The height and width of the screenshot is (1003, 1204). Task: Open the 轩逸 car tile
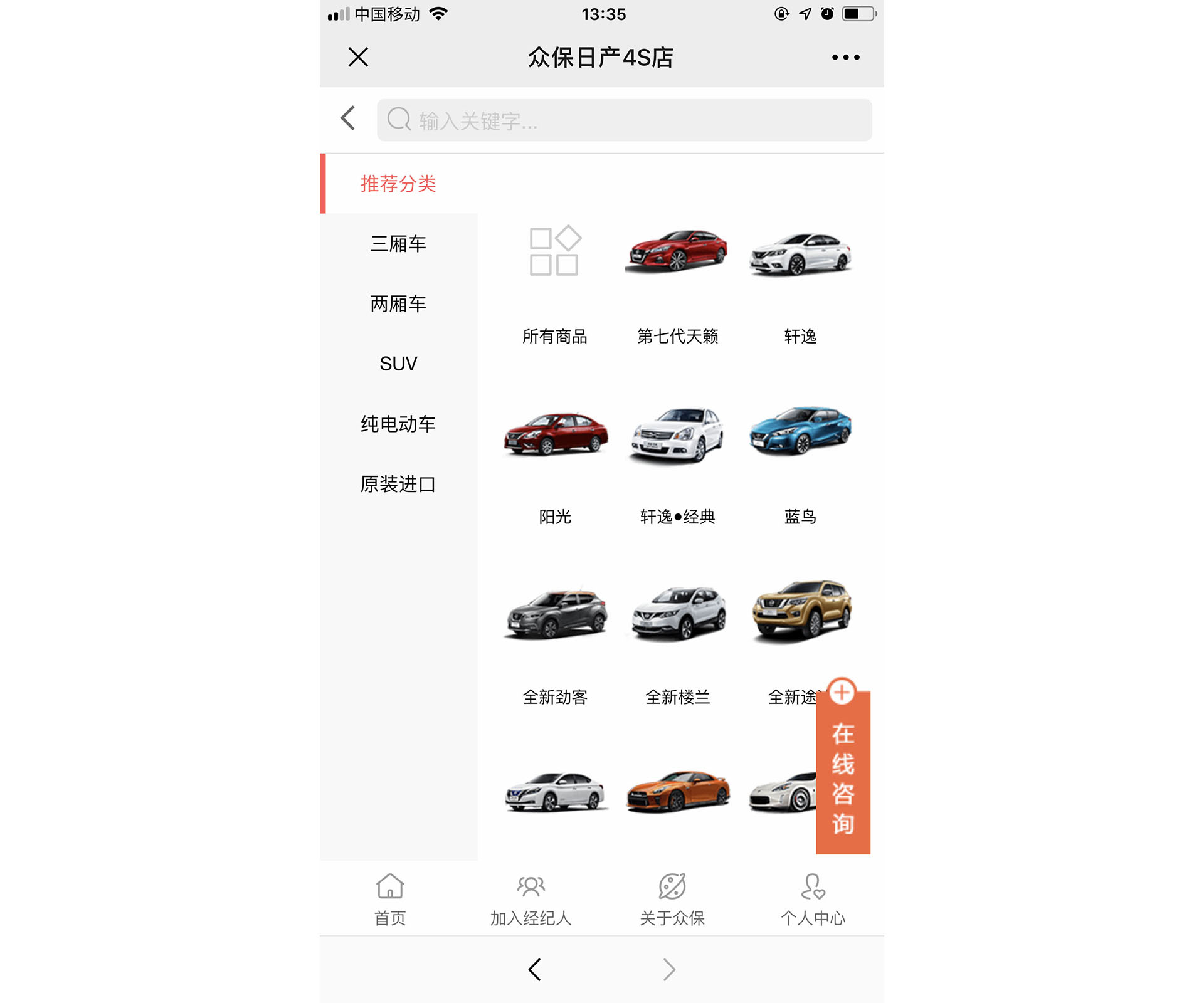click(x=800, y=282)
